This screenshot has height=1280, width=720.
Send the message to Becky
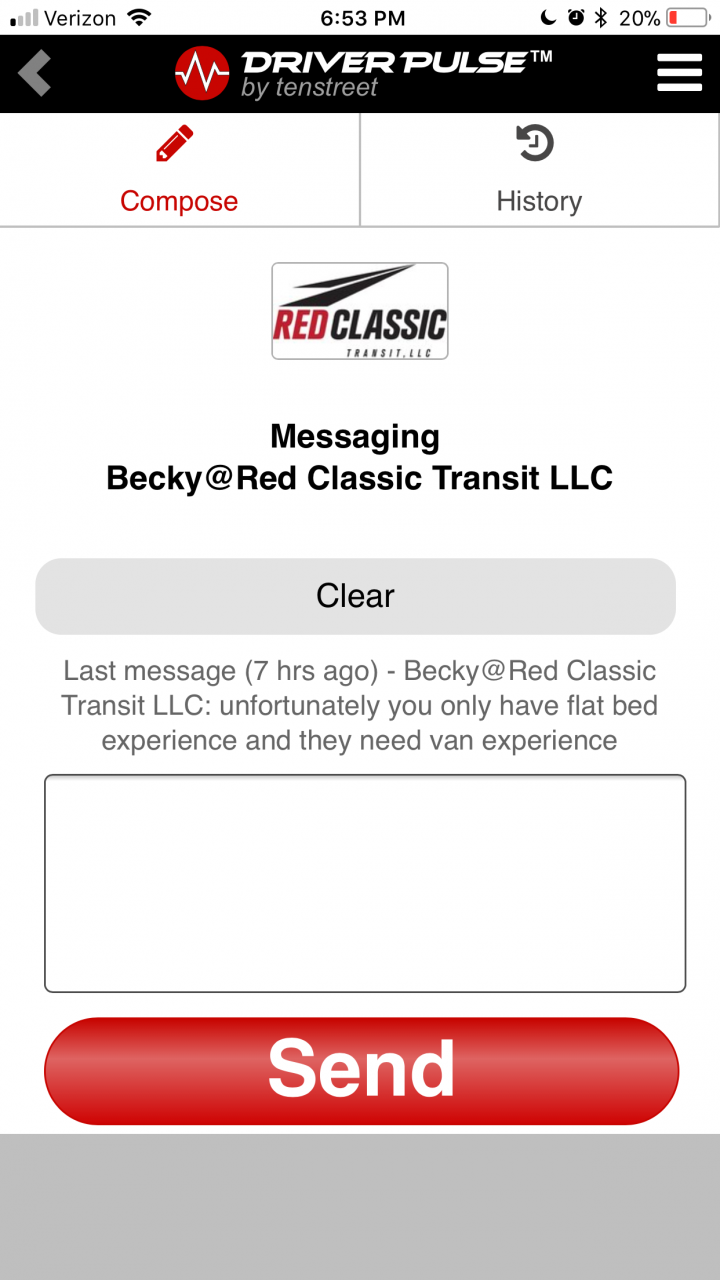(361, 1071)
